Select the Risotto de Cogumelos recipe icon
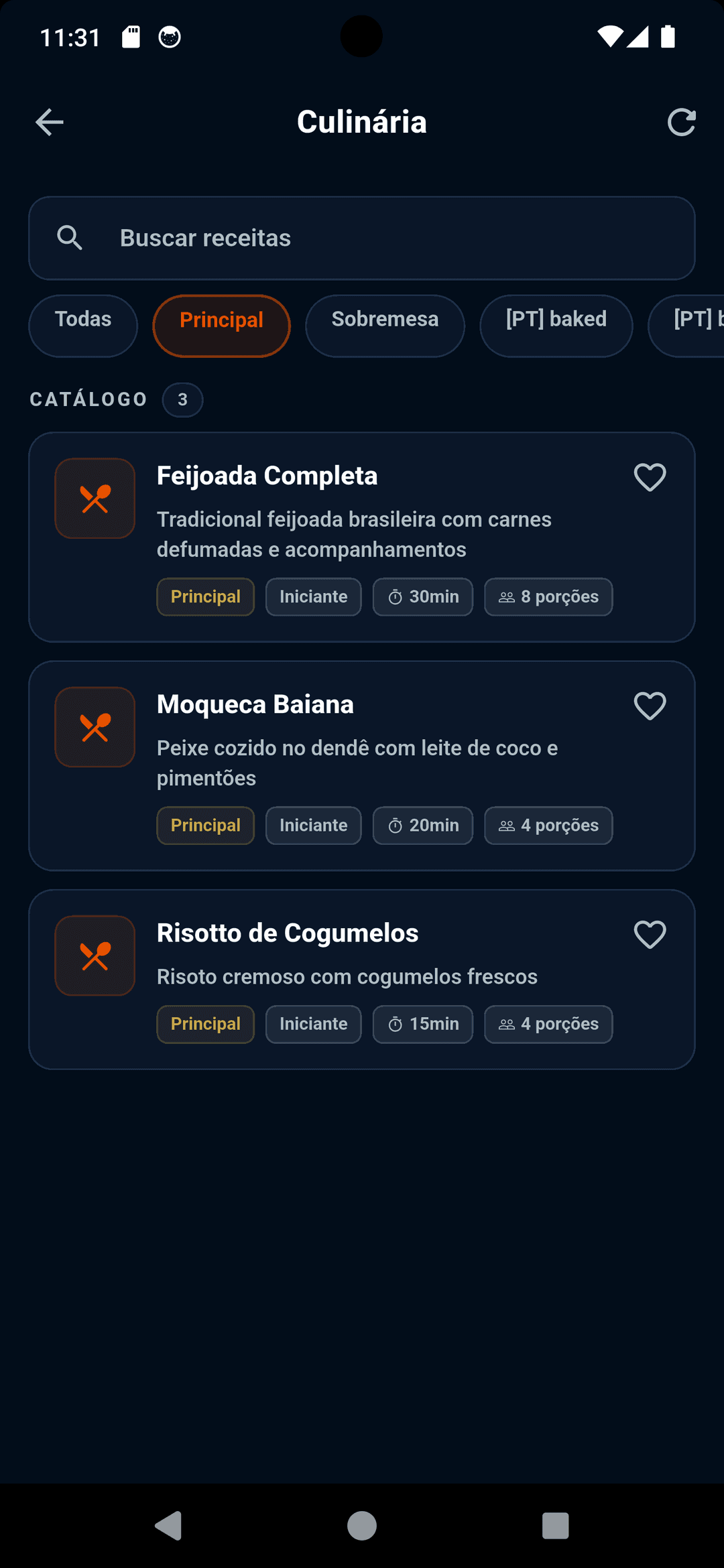This screenshot has height=1568, width=724. [x=94, y=956]
